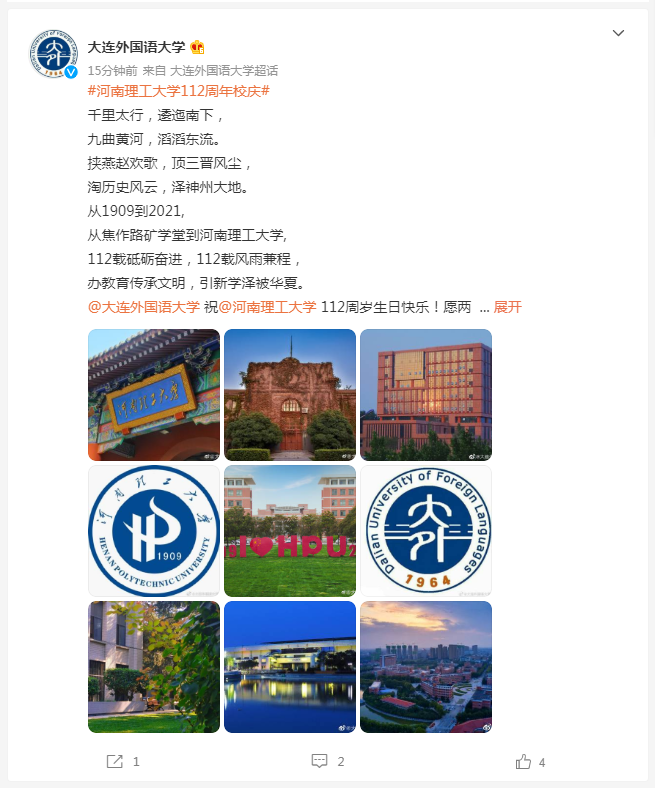The image size is (655, 788).
Task: View the blue plaque gate photo
Action: point(154,395)
